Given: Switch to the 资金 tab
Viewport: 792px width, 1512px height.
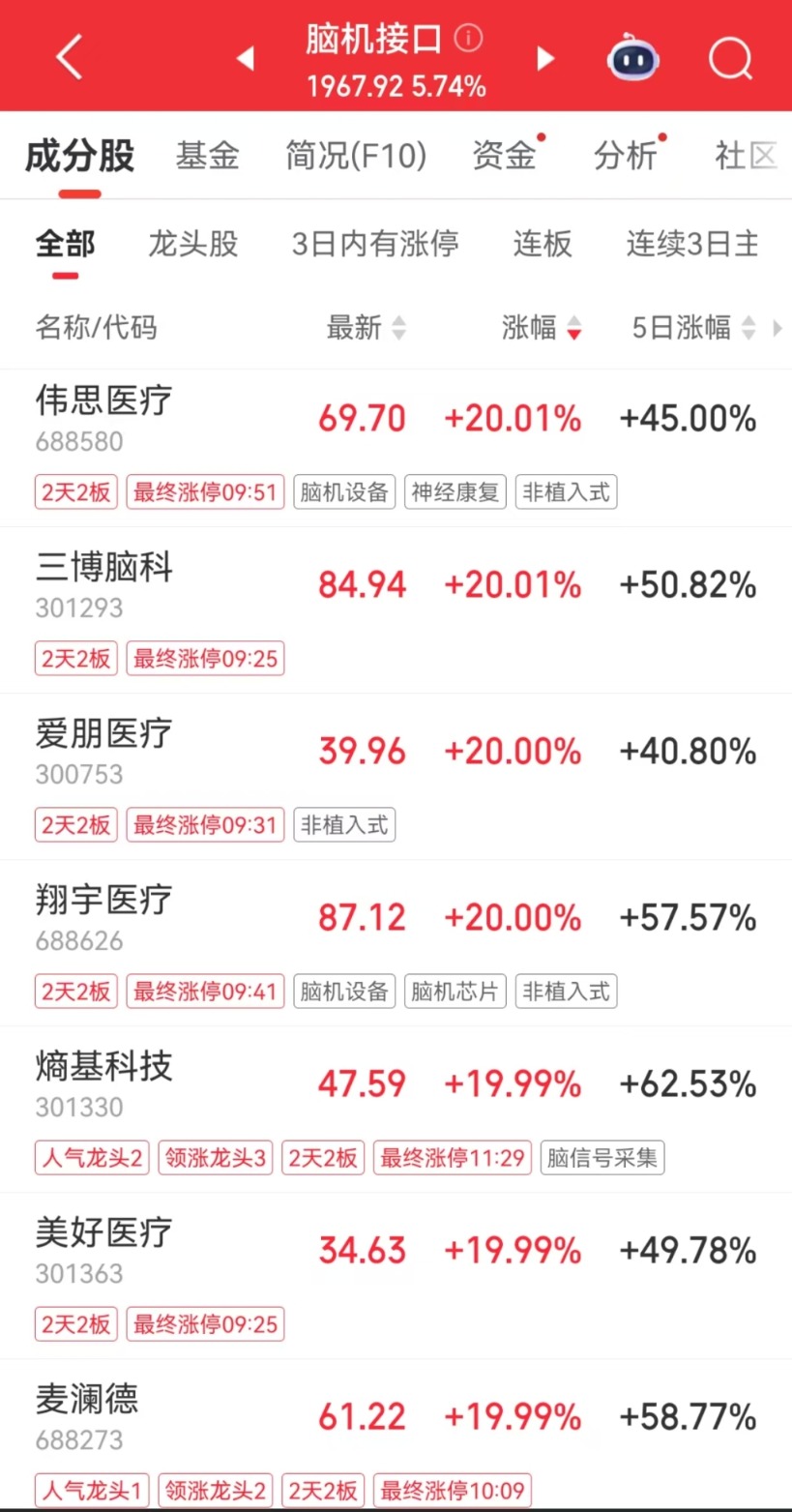Looking at the screenshot, I should click(504, 156).
